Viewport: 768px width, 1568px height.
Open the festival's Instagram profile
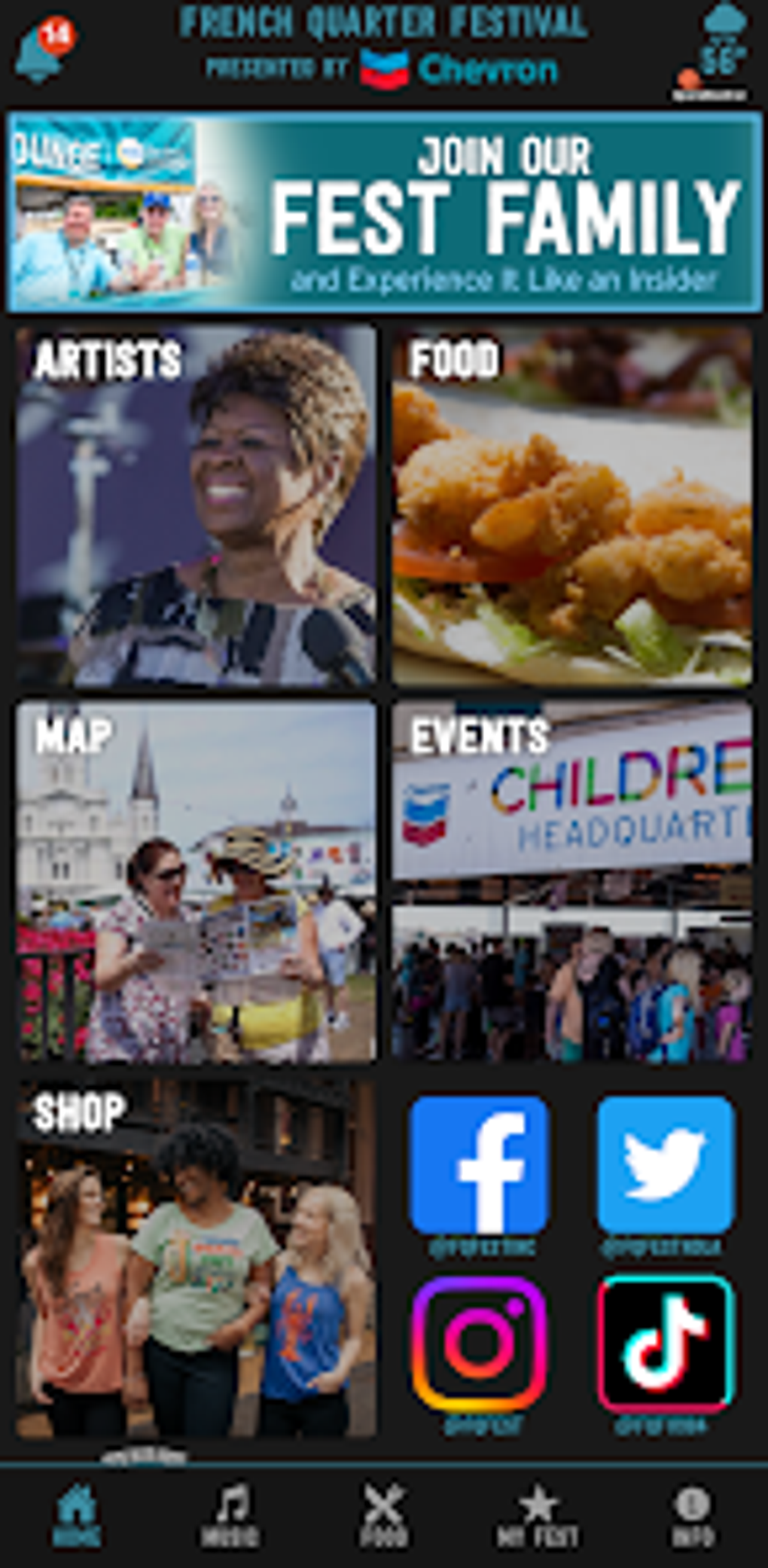click(x=478, y=1344)
